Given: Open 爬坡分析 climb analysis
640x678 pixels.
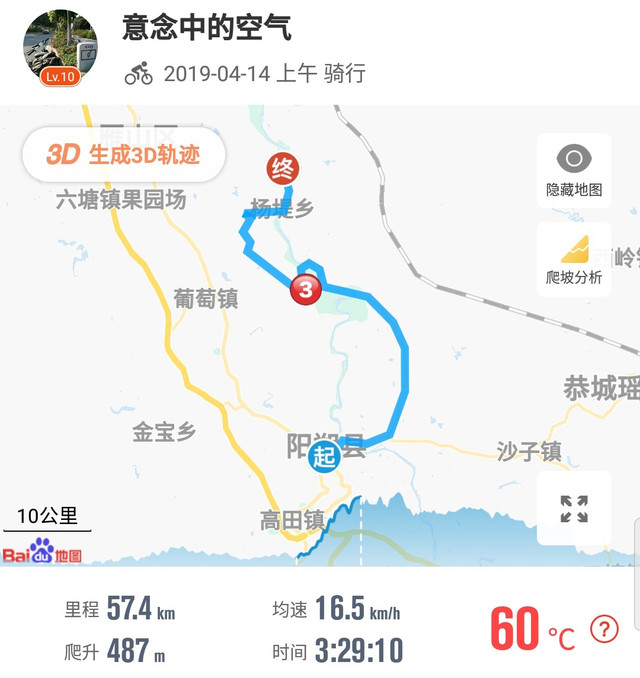Looking at the screenshot, I should (574, 258).
